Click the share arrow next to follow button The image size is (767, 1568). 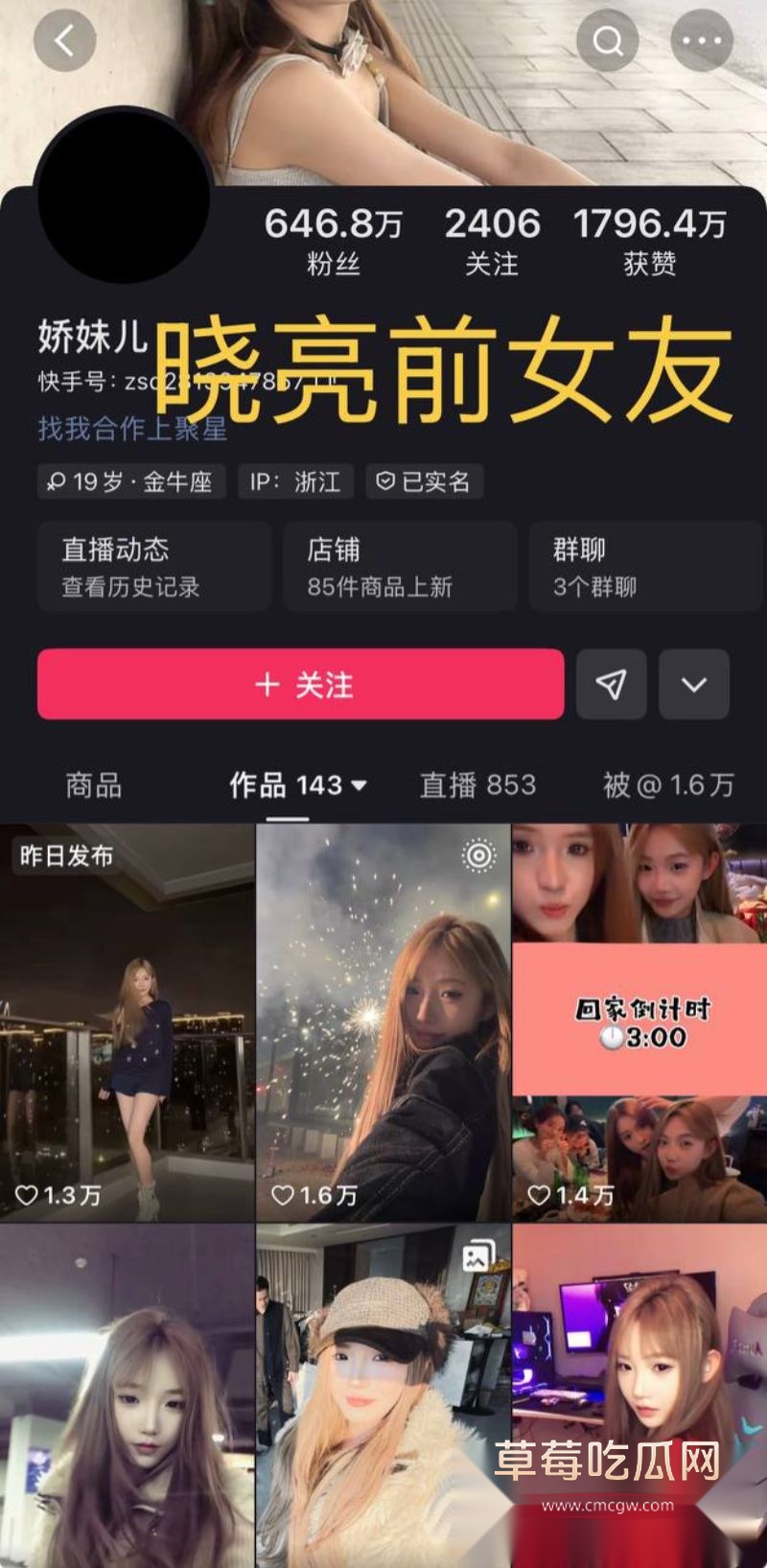click(611, 685)
